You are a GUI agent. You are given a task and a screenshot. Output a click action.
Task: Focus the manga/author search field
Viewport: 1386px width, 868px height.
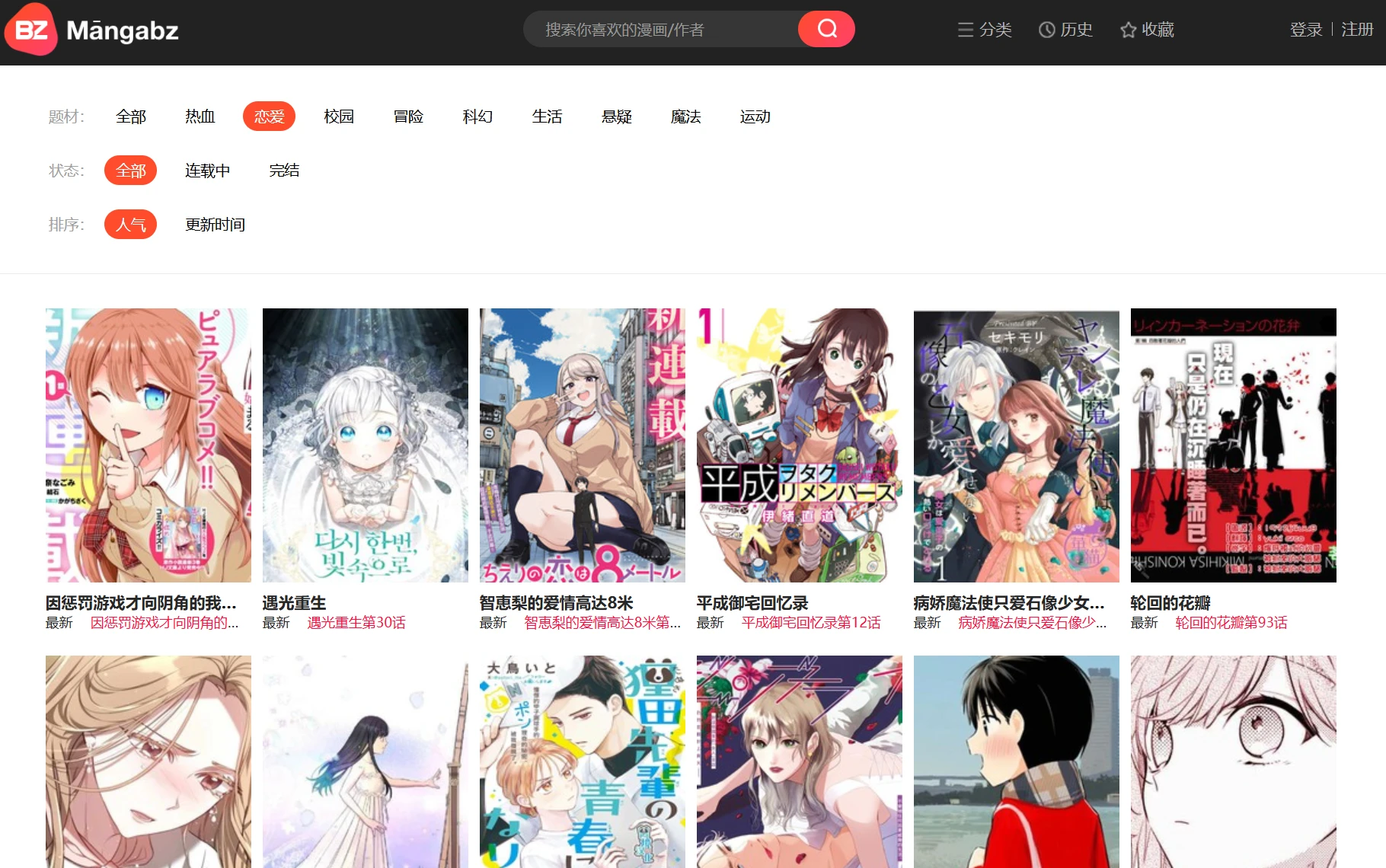coord(659,30)
